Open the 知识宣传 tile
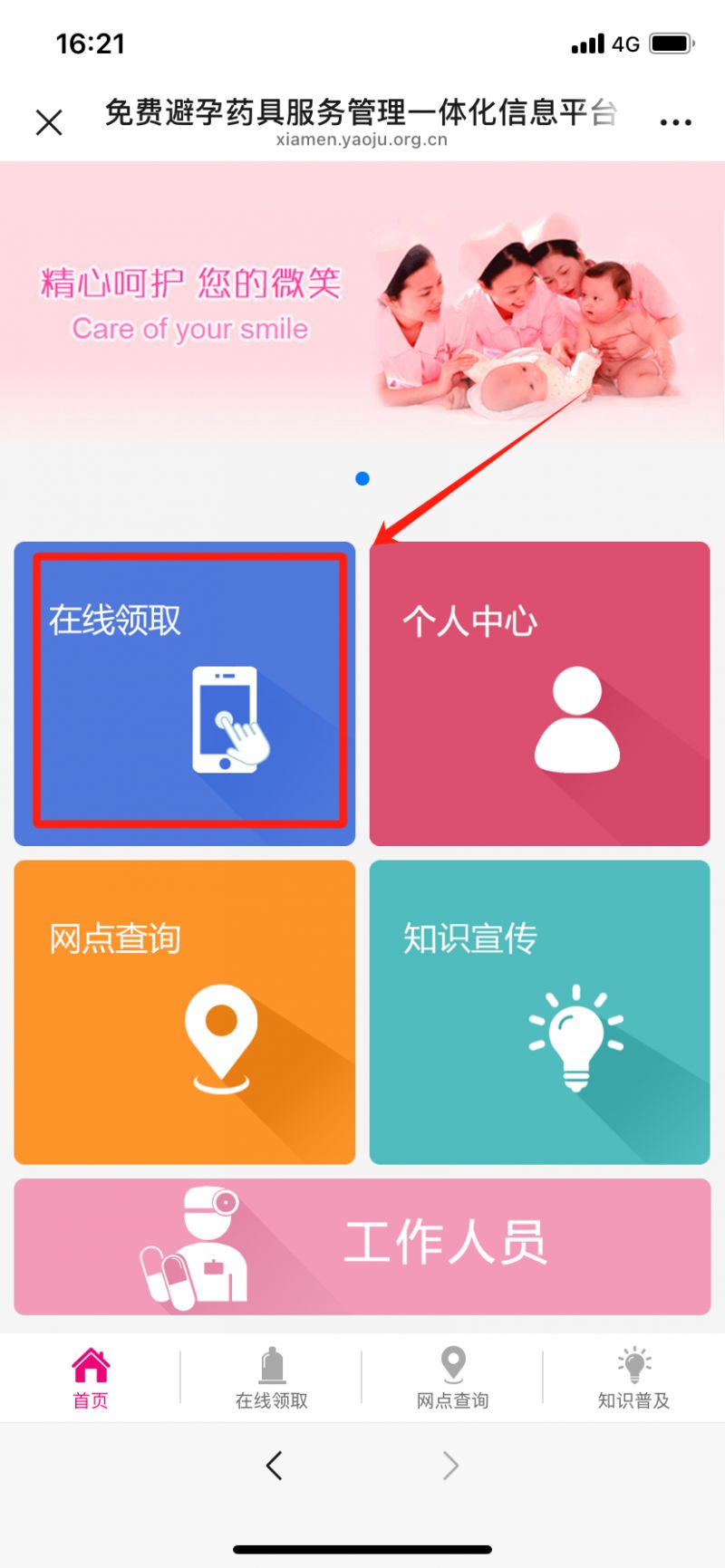 point(539,1012)
